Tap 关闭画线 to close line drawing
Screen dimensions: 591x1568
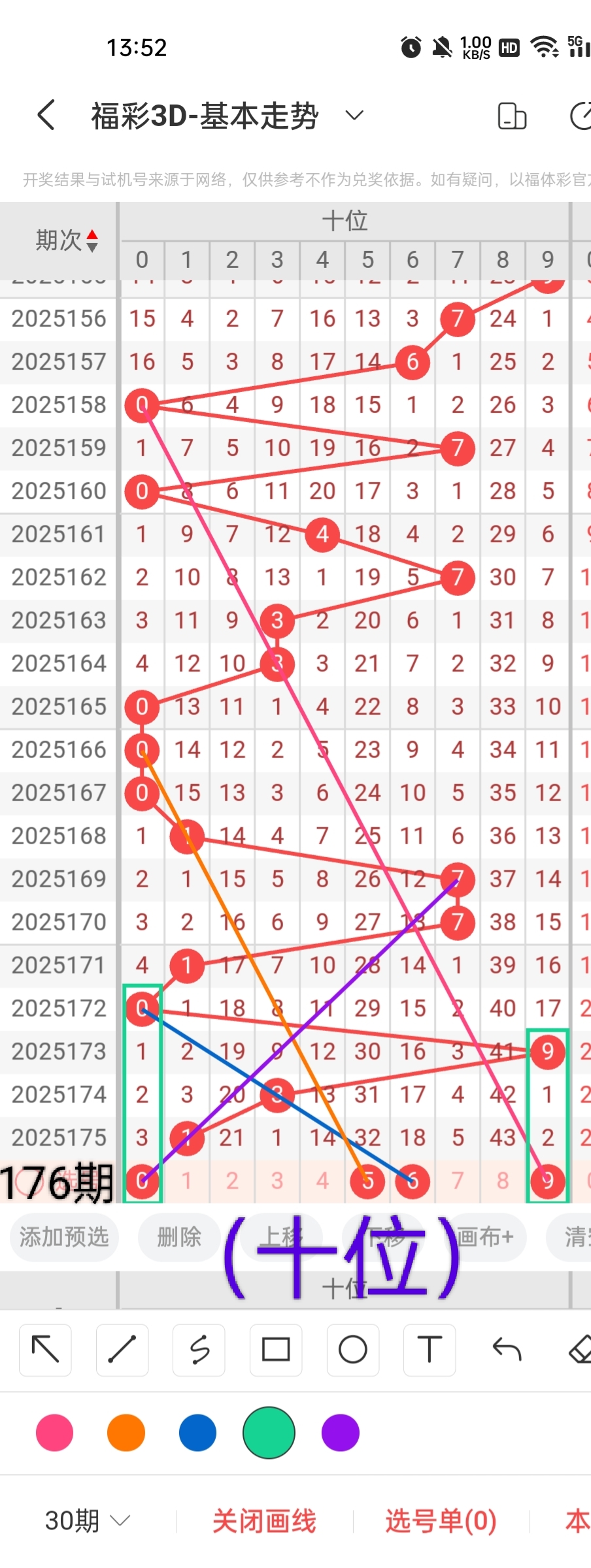tap(264, 1521)
